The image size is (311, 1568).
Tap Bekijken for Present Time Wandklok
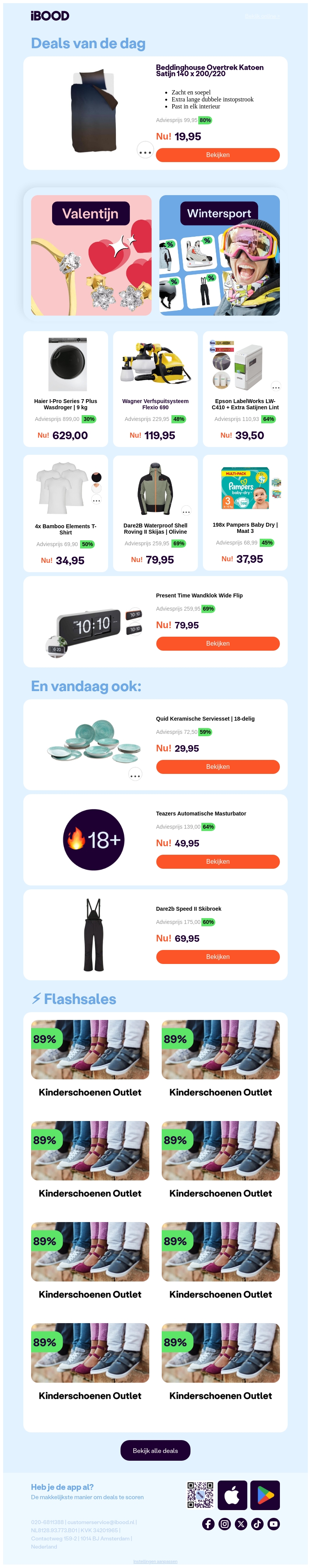click(217, 643)
